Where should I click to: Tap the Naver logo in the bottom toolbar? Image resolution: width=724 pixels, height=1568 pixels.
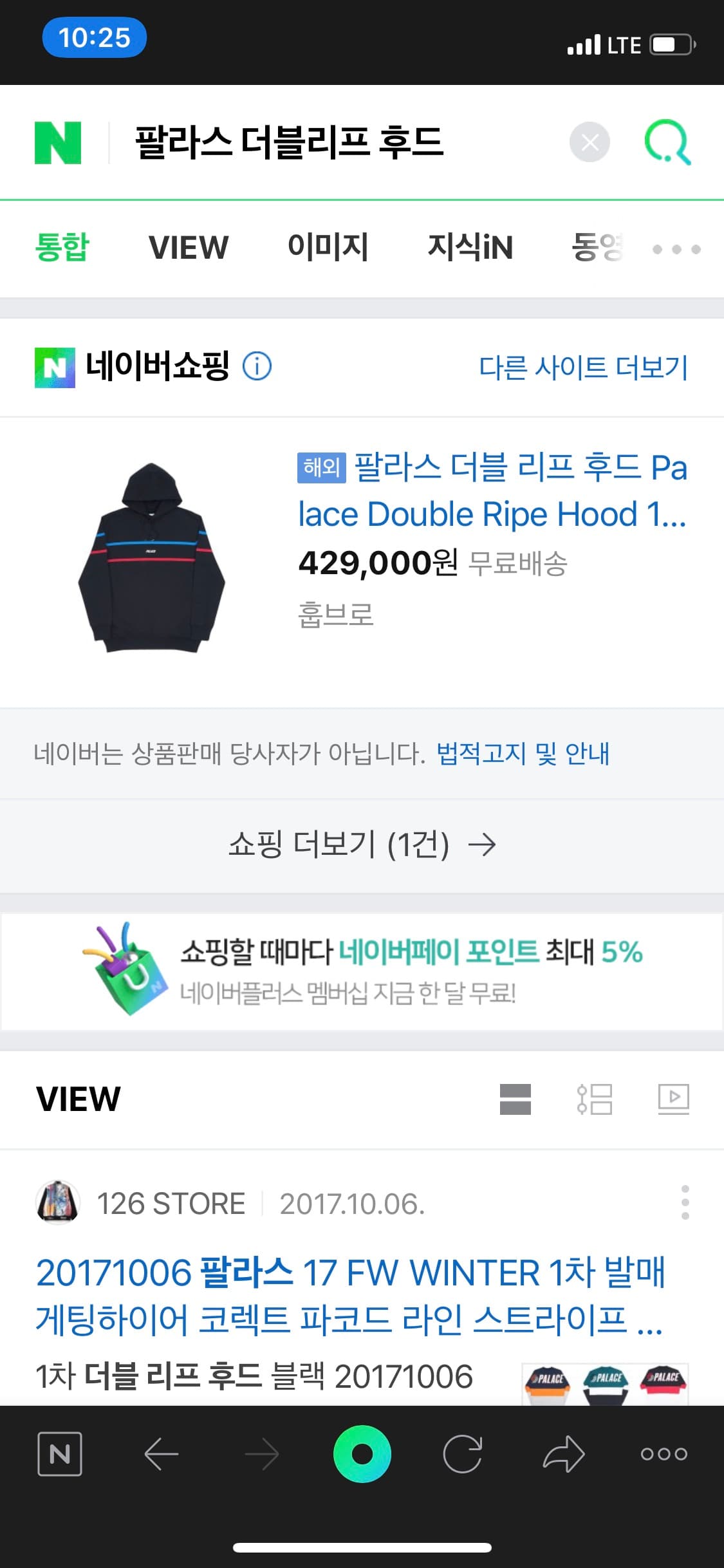click(60, 1453)
